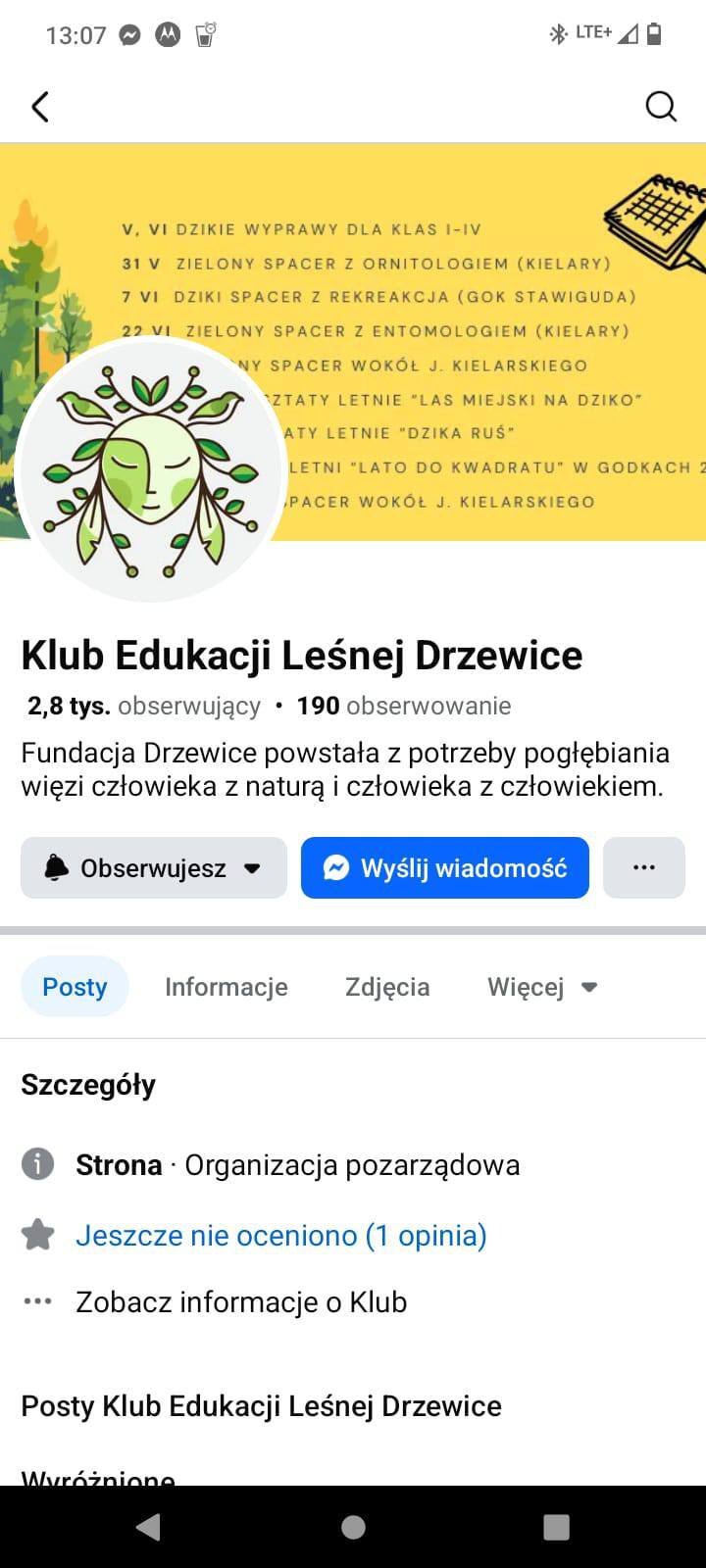706x1568 pixels.
Task: View the 190 obserwowanie list
Action: click(404, 706)
